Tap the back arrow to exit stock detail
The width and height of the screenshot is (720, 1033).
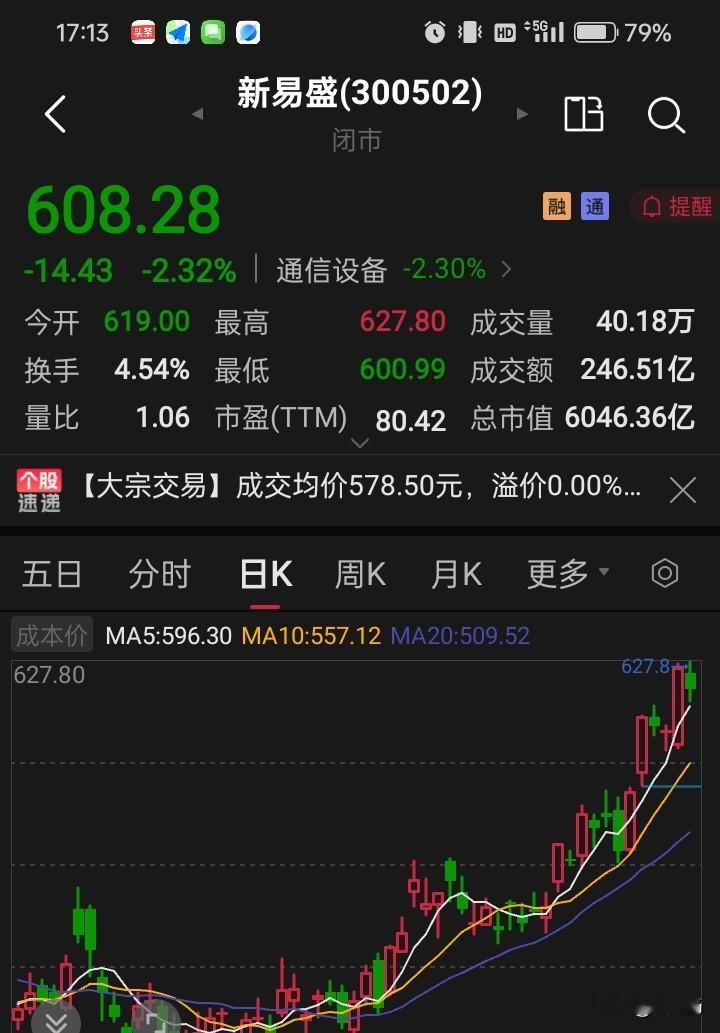click(x=55, y=114)
